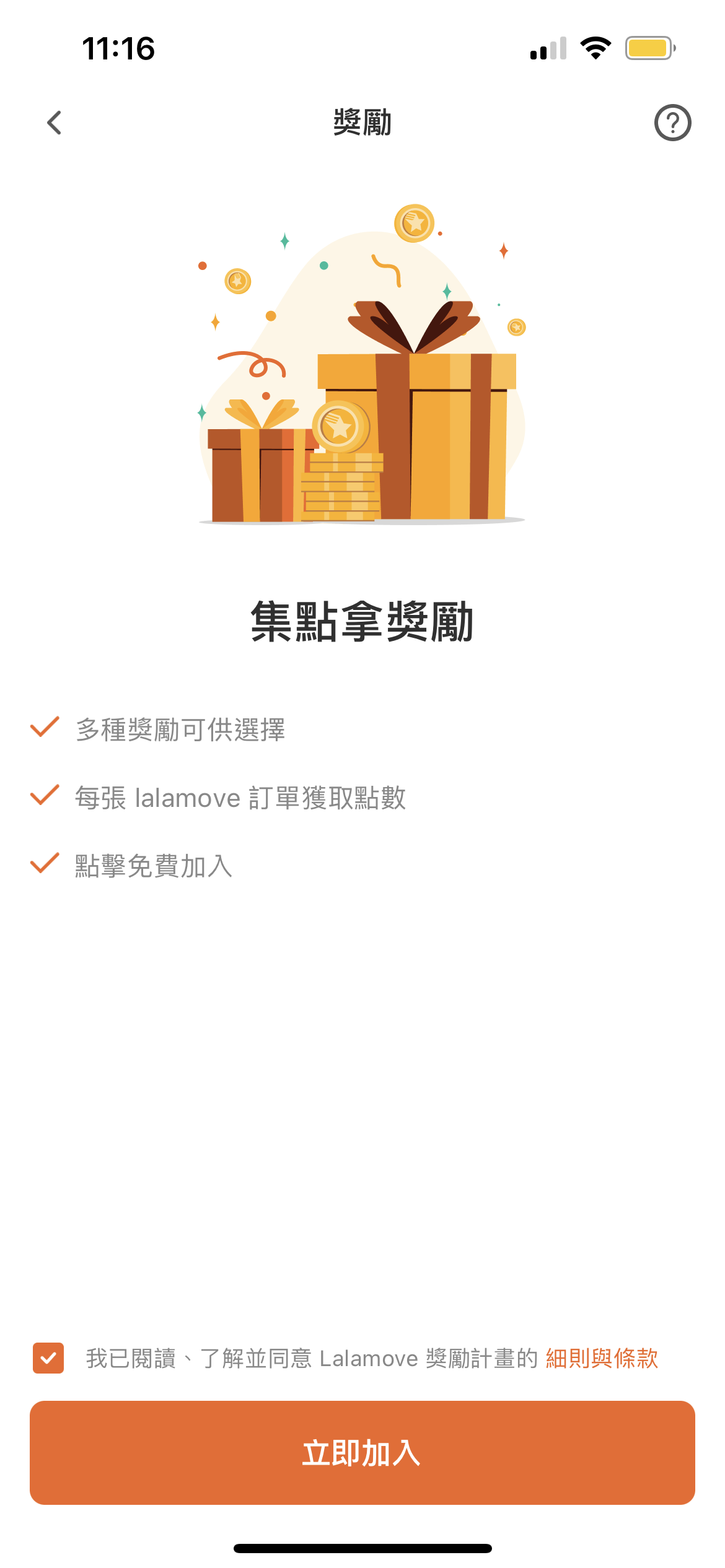Image resolution: width=725 pixels, height=1568 pixels.
Task: Go back from the 獎勵 page
Action: click(x=55, y=123)
